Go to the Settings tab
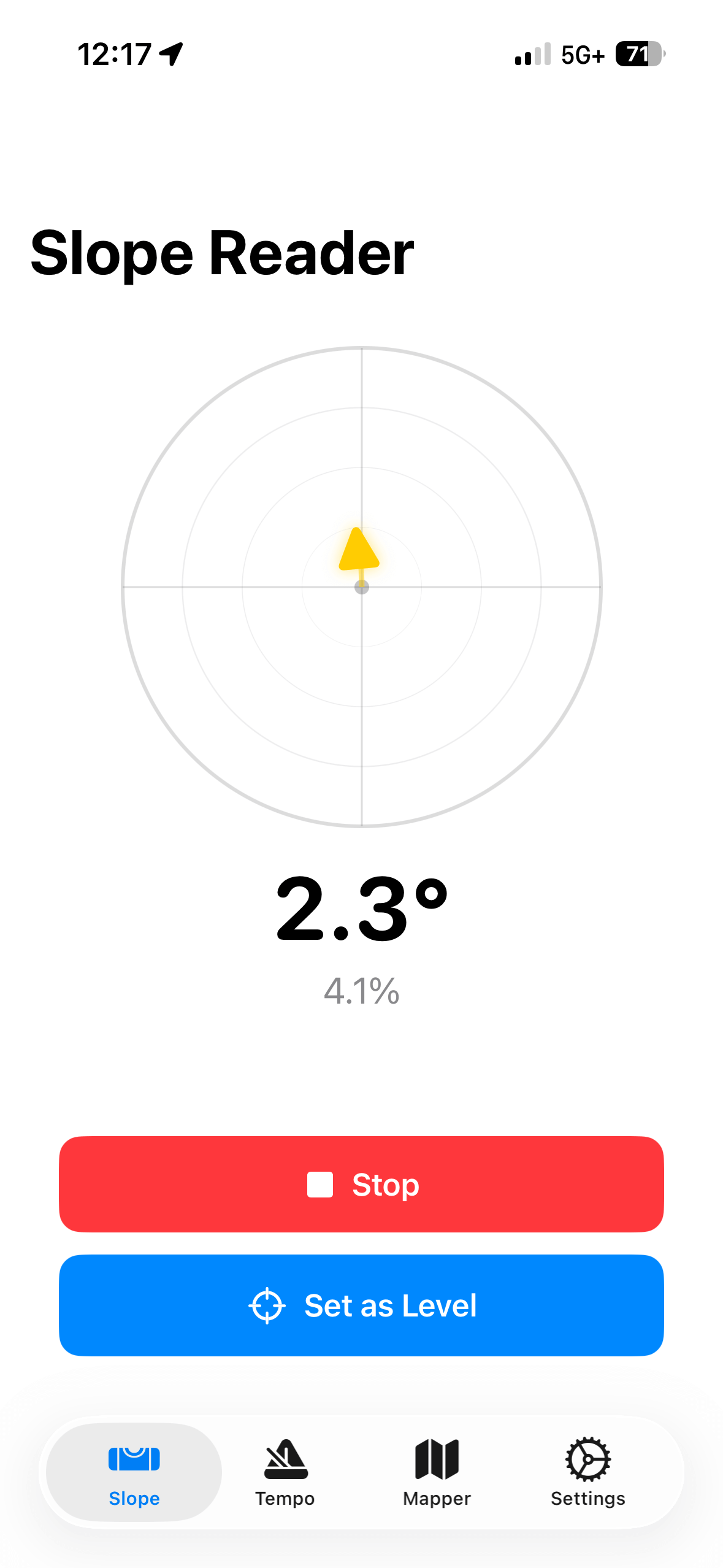This screenshot has height=1568, width=723. 587,1472
